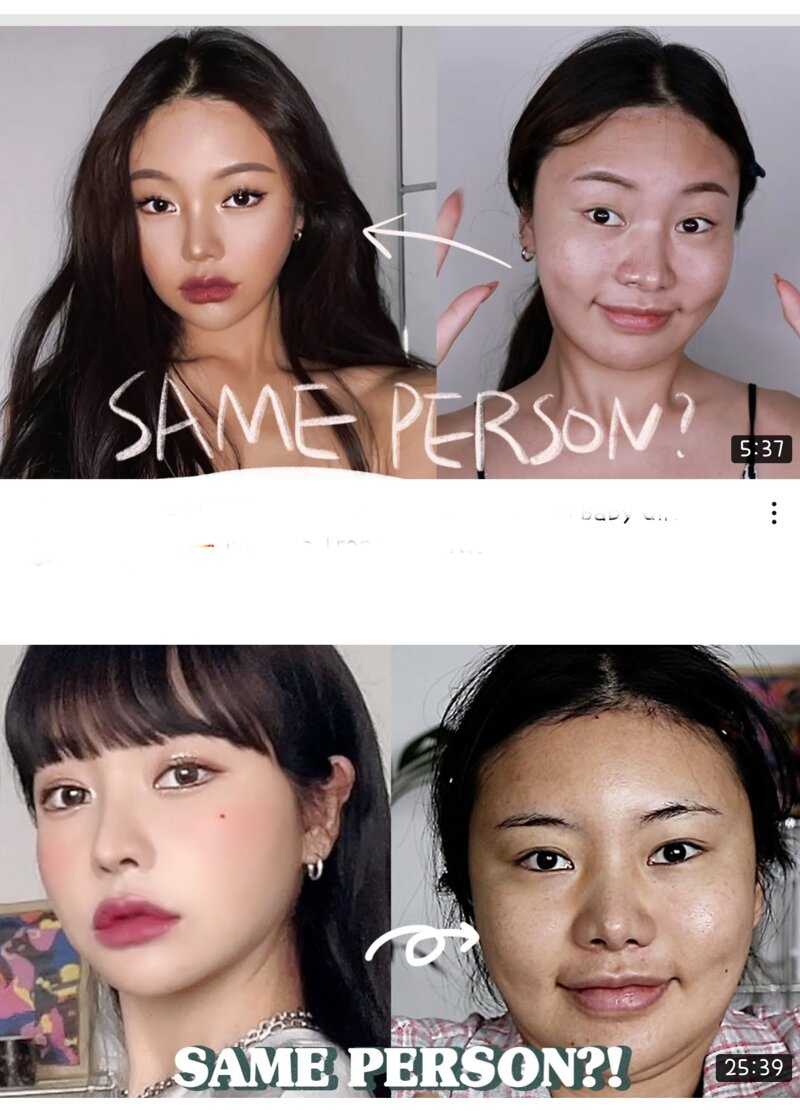Open the 5:37 Same Person video thumbnail
Viewport: 800px width, 1111px height.
(400, 252)
